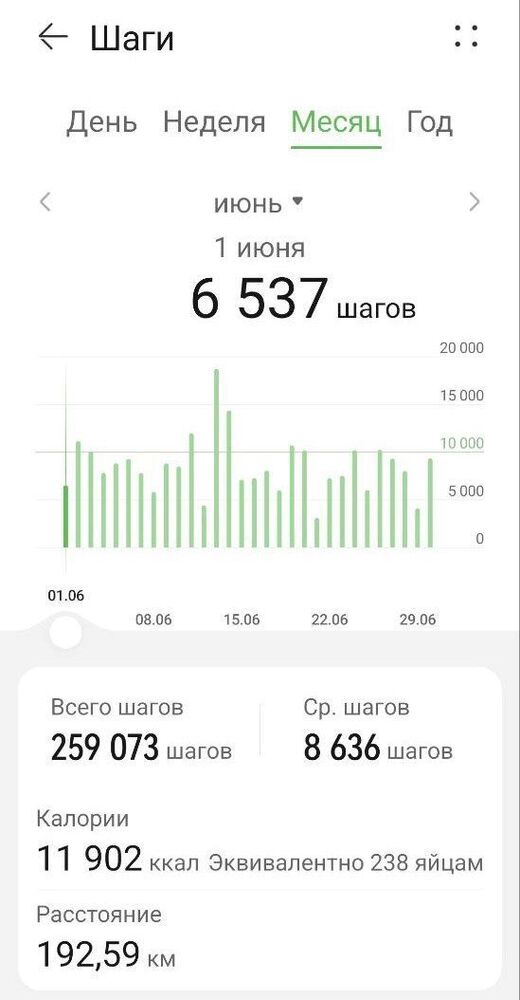The height and width of the screenshot is (1000, 520).
Task: Select the Месяц tab
Action: (336, 122)
